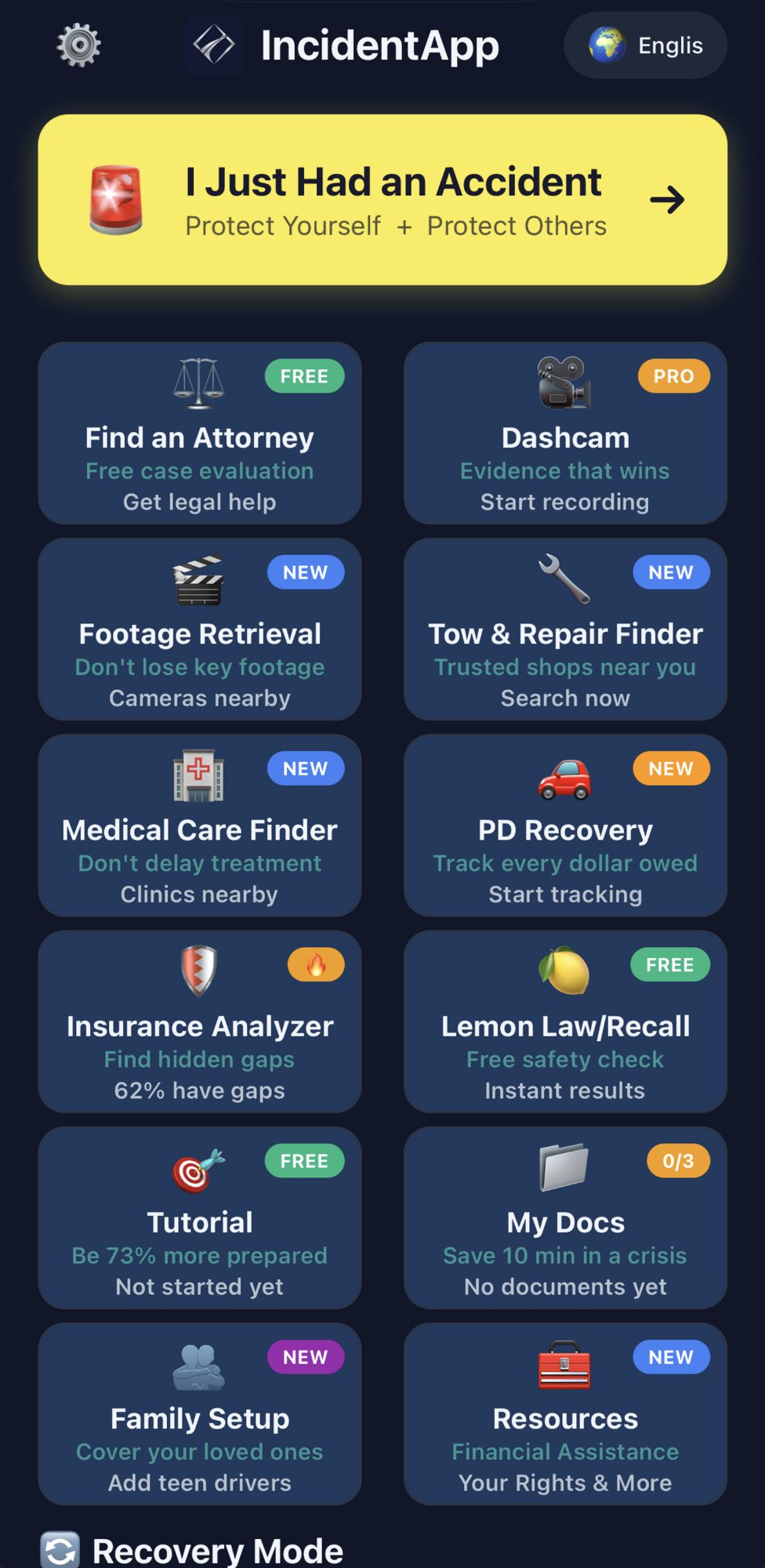Viewport: 765px width, 1568px height.
Task: Open the English language selector
Action: (644, 45)
